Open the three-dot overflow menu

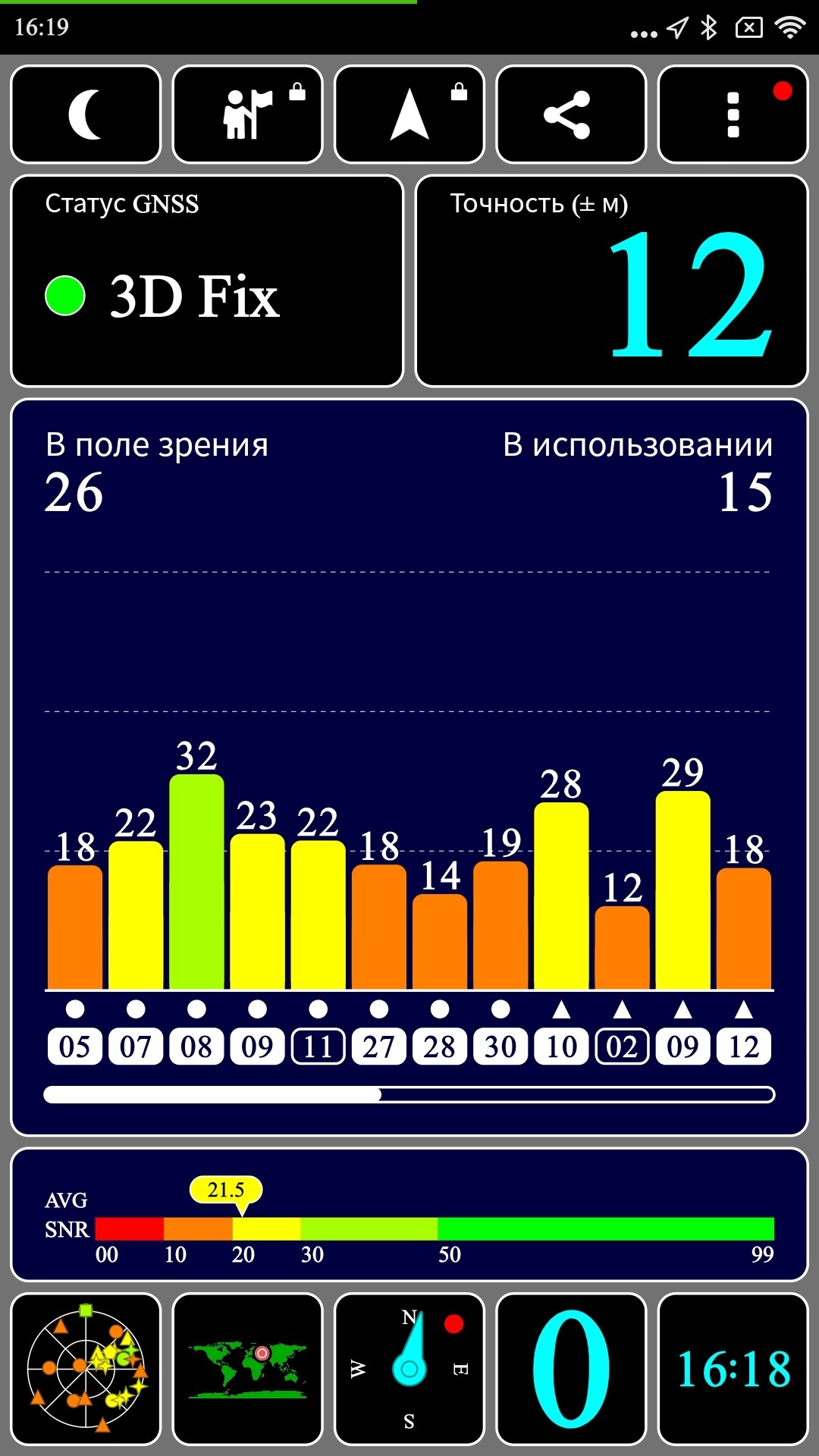click(x=733, y=115)
